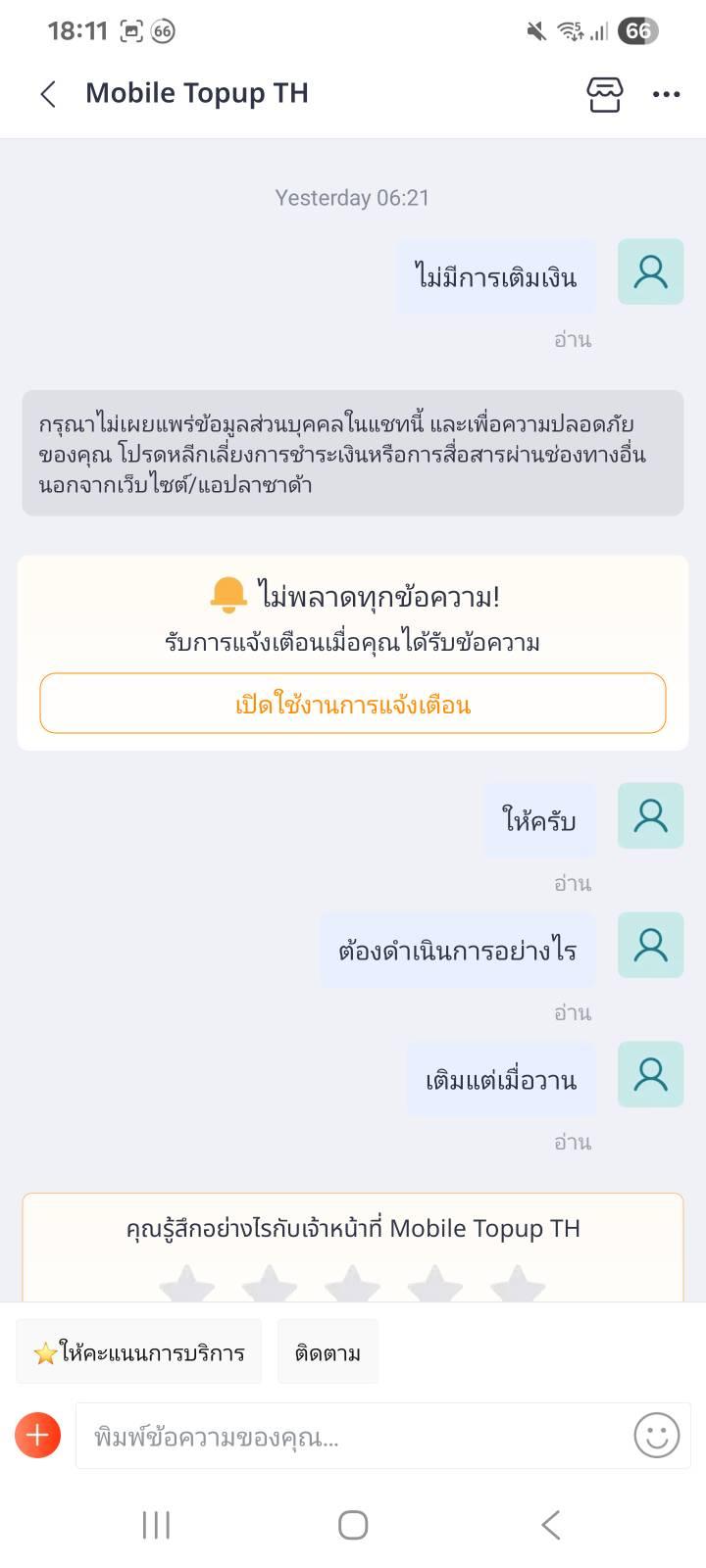
Task: Open the three-dot overflow menu
Action: click(x=667, y=94)
